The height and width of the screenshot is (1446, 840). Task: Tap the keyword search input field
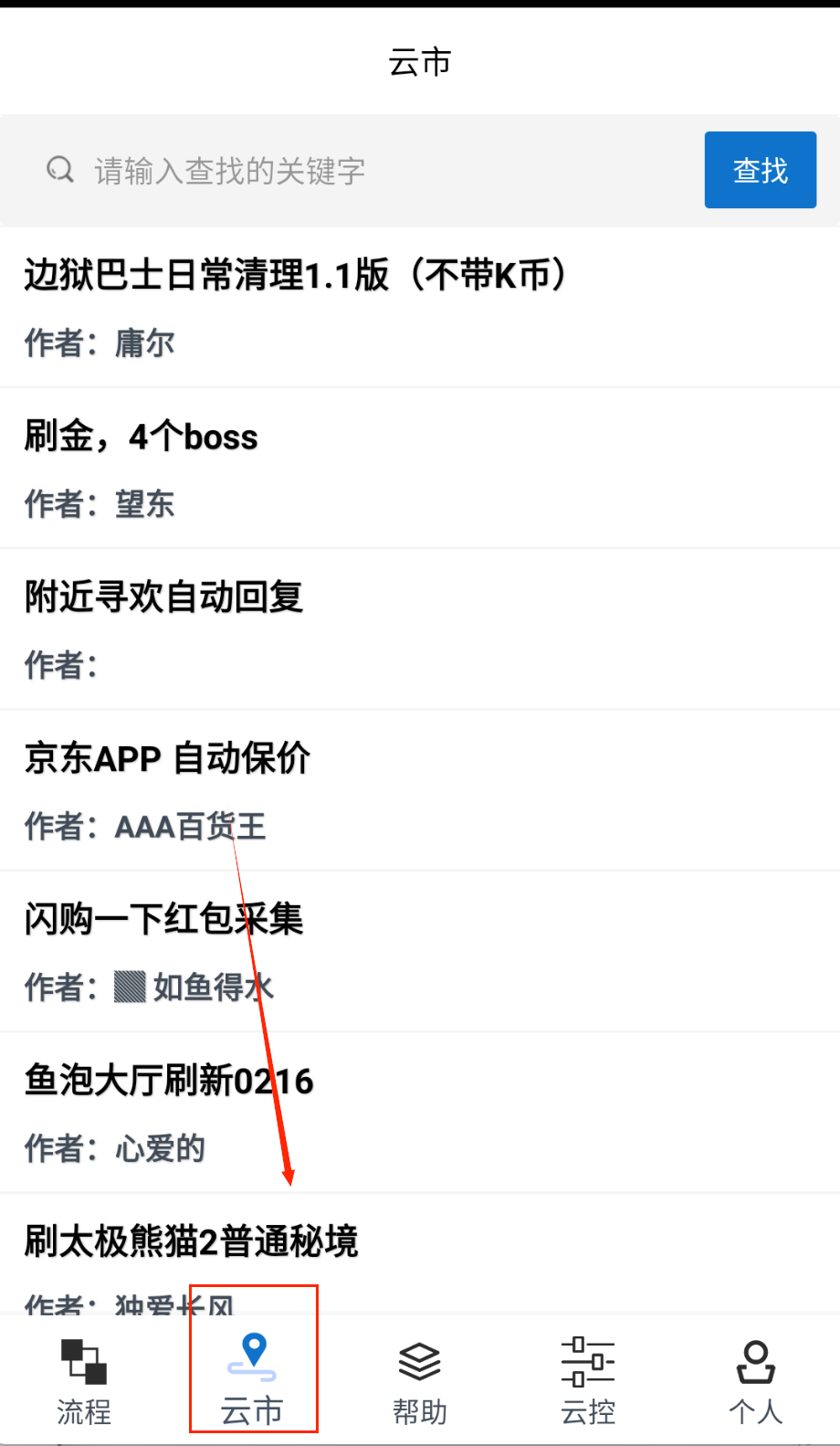click(365, 171)
